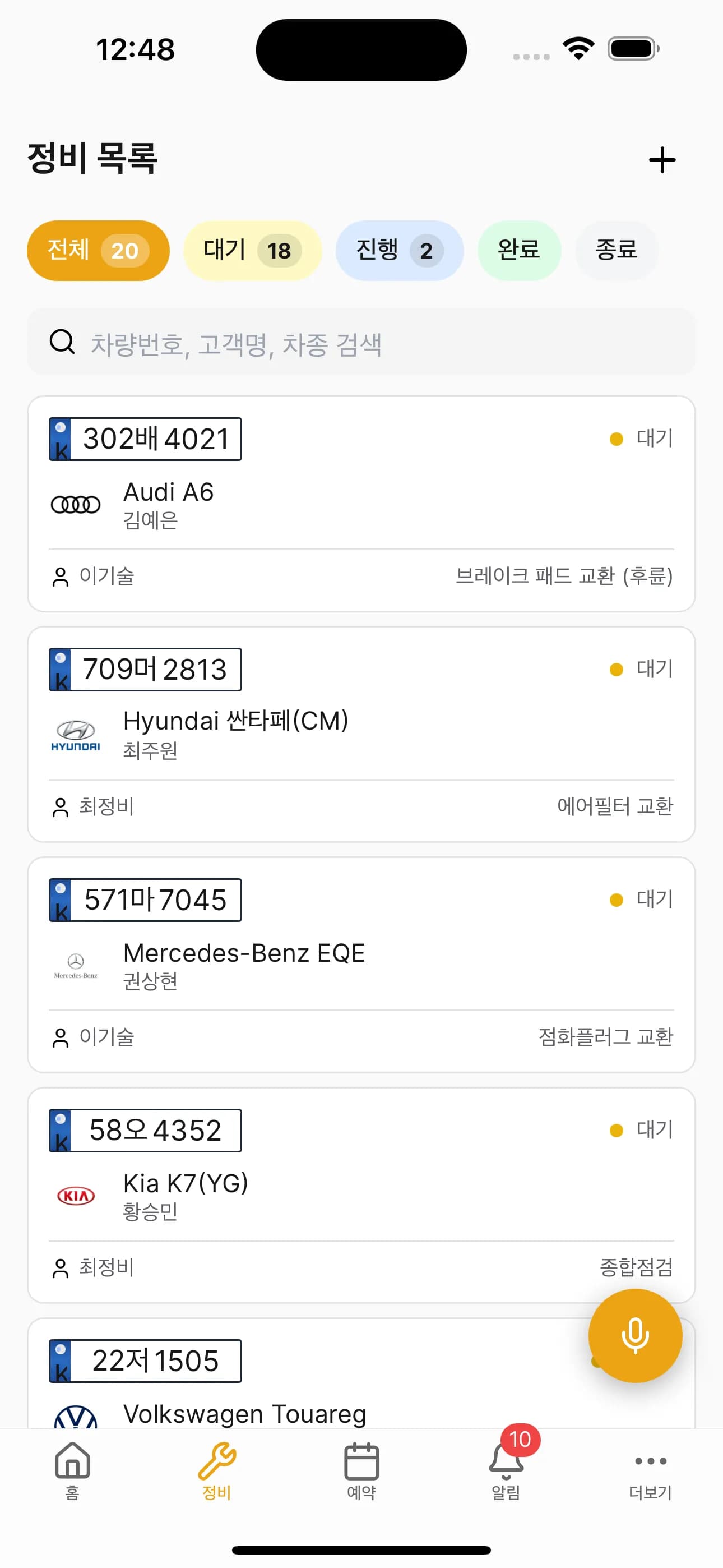Go to the 홈 tab
Viewport: 723px width, 1568px height.
click(x=72, y=1469)
